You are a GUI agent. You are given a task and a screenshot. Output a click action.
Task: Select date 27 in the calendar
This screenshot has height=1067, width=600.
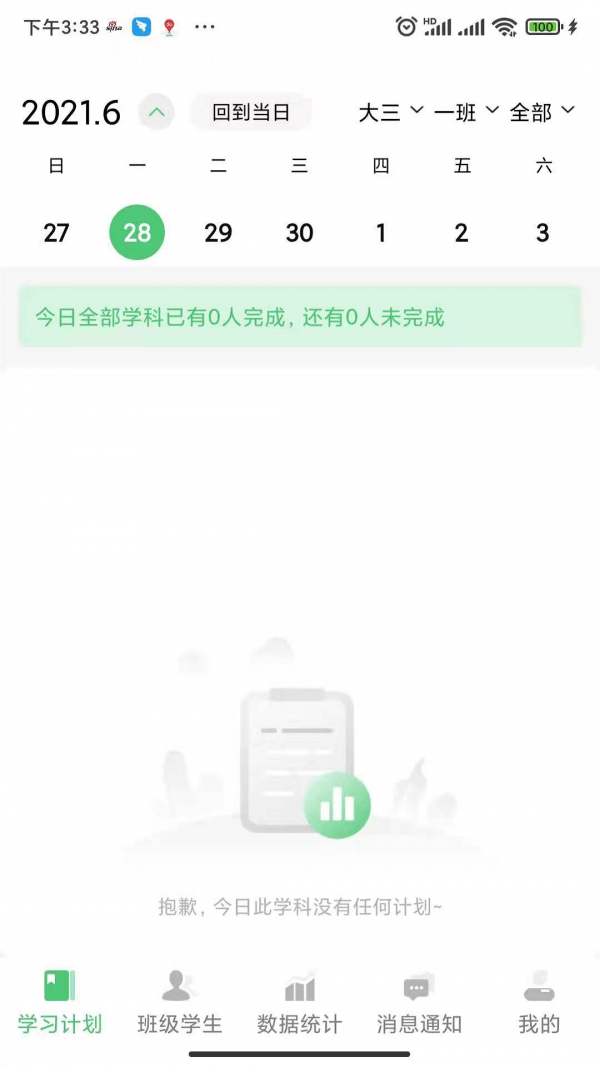click(56, 233)
